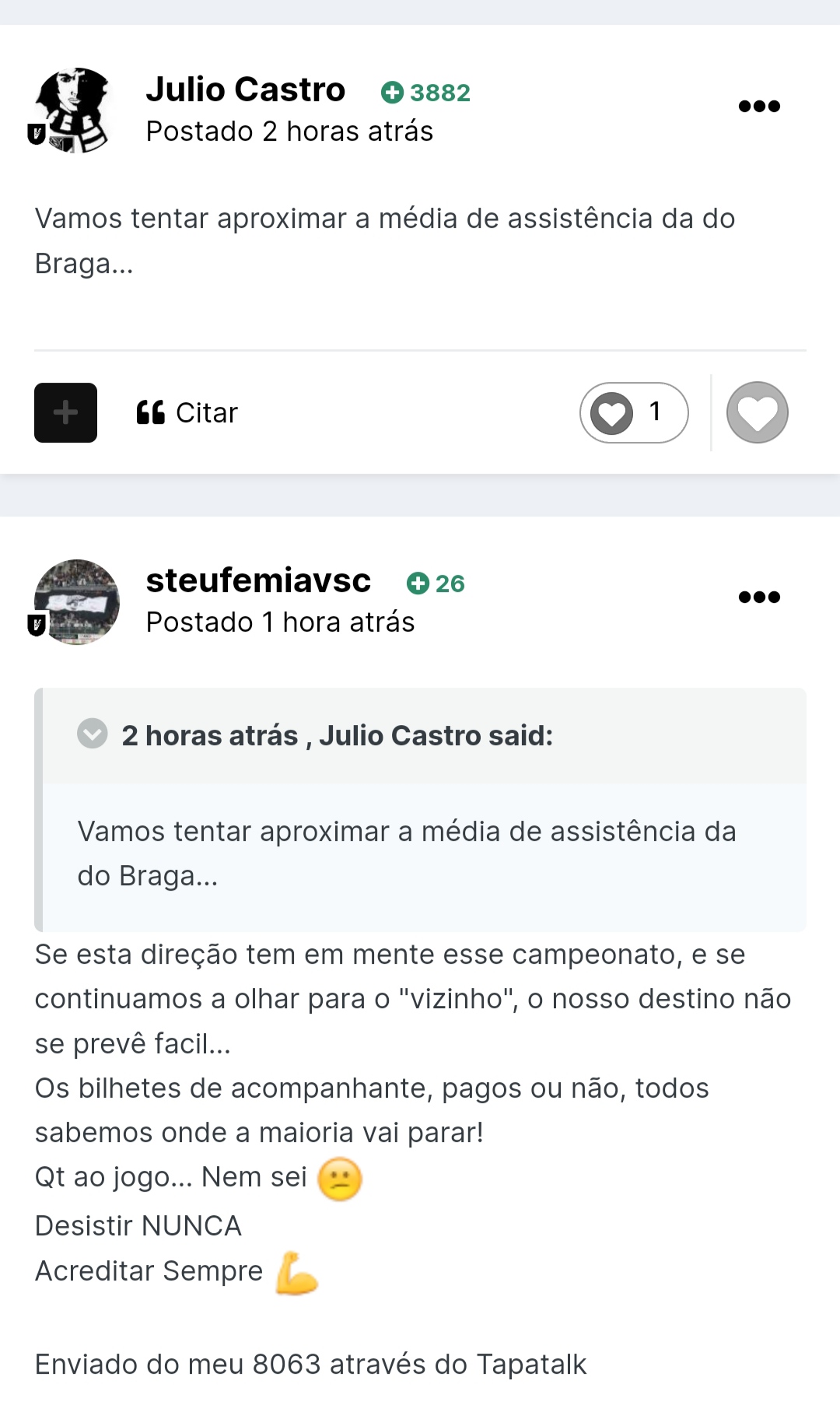Open options menu on Julio Castro's post

tap(759, 107)
